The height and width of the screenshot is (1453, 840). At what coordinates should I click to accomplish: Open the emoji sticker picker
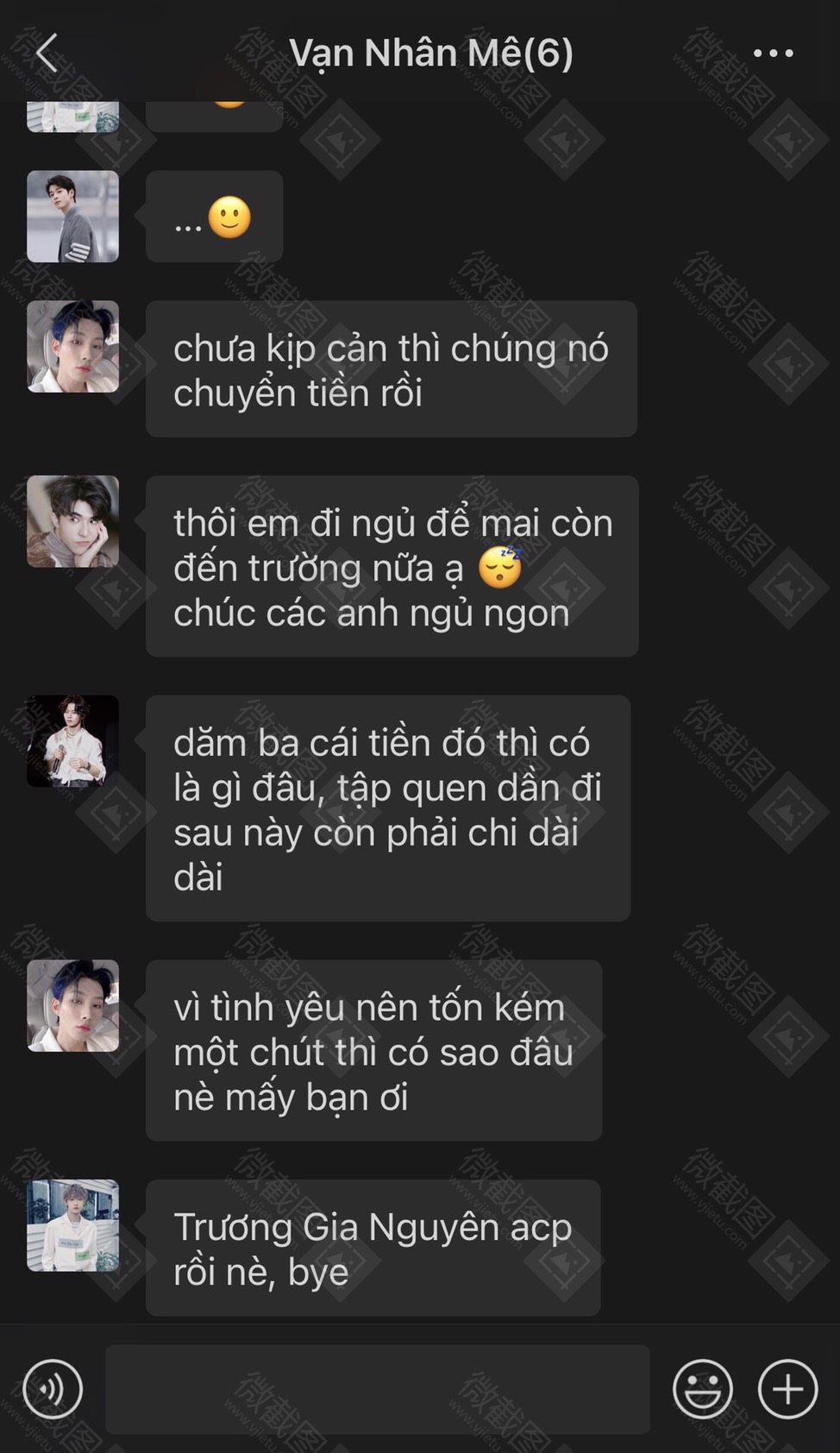tap(702, 1389)
